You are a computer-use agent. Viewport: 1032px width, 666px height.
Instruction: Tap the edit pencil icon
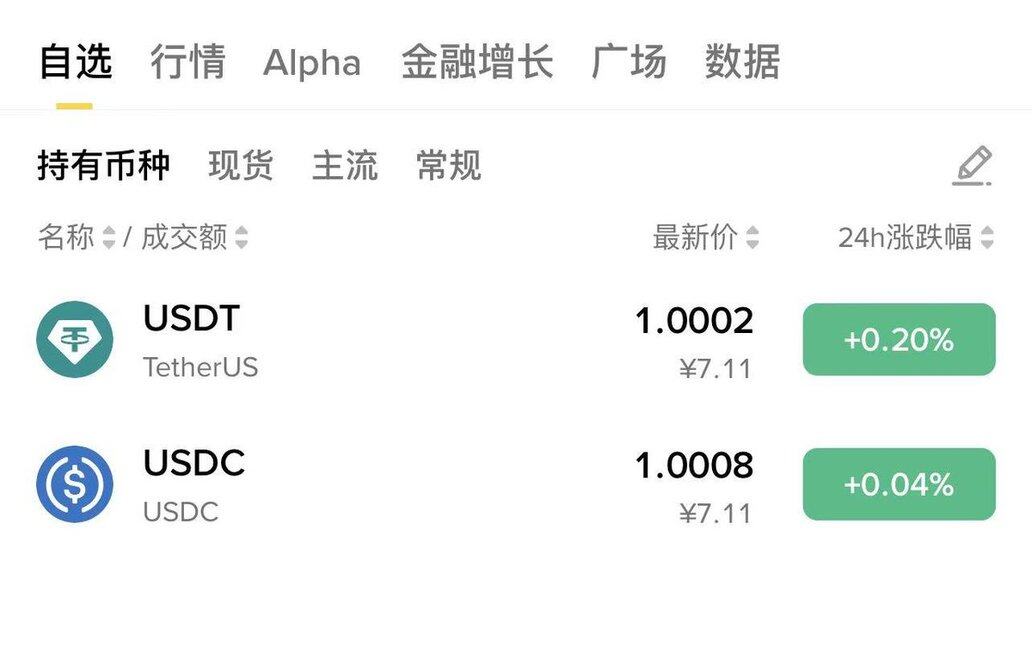[972, 166]
